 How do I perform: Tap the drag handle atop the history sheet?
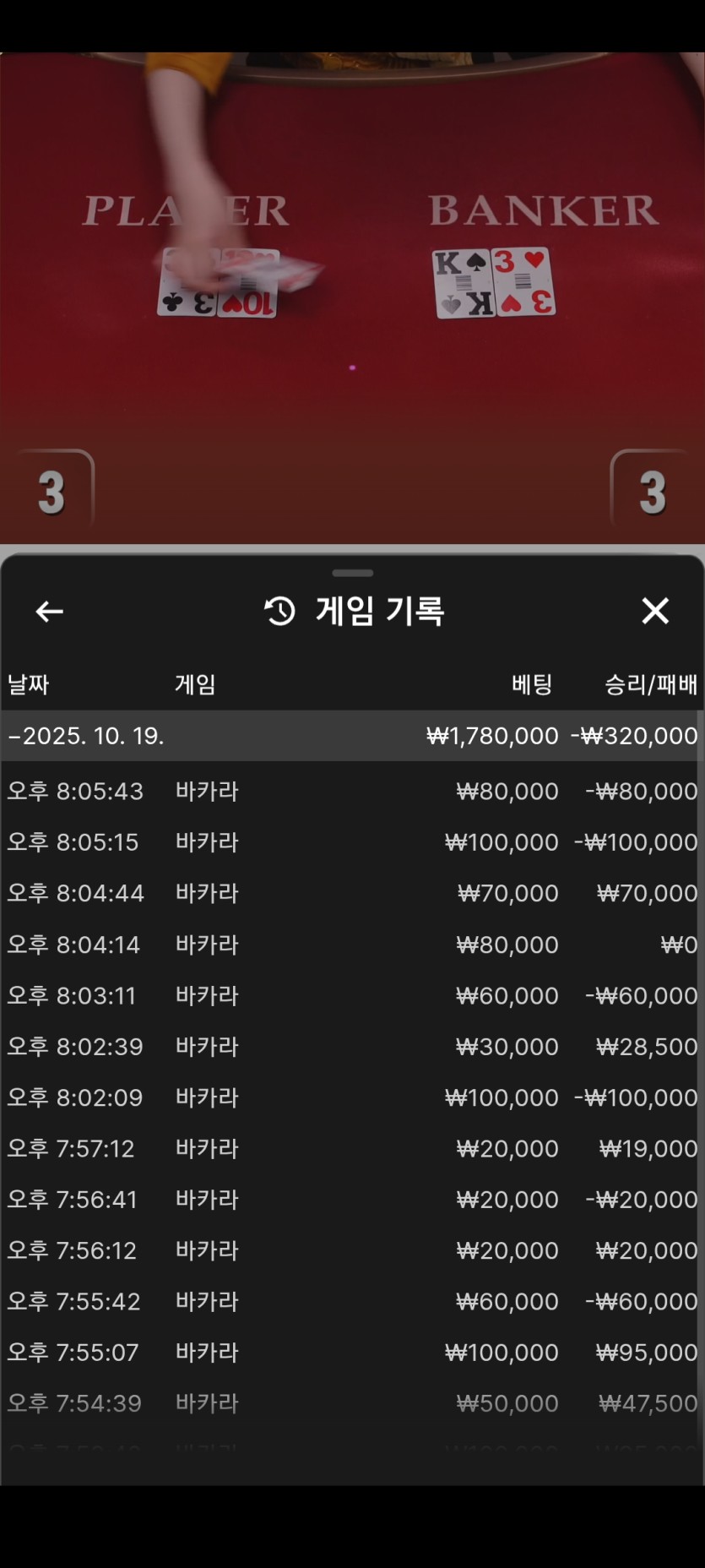click(352, 573)
